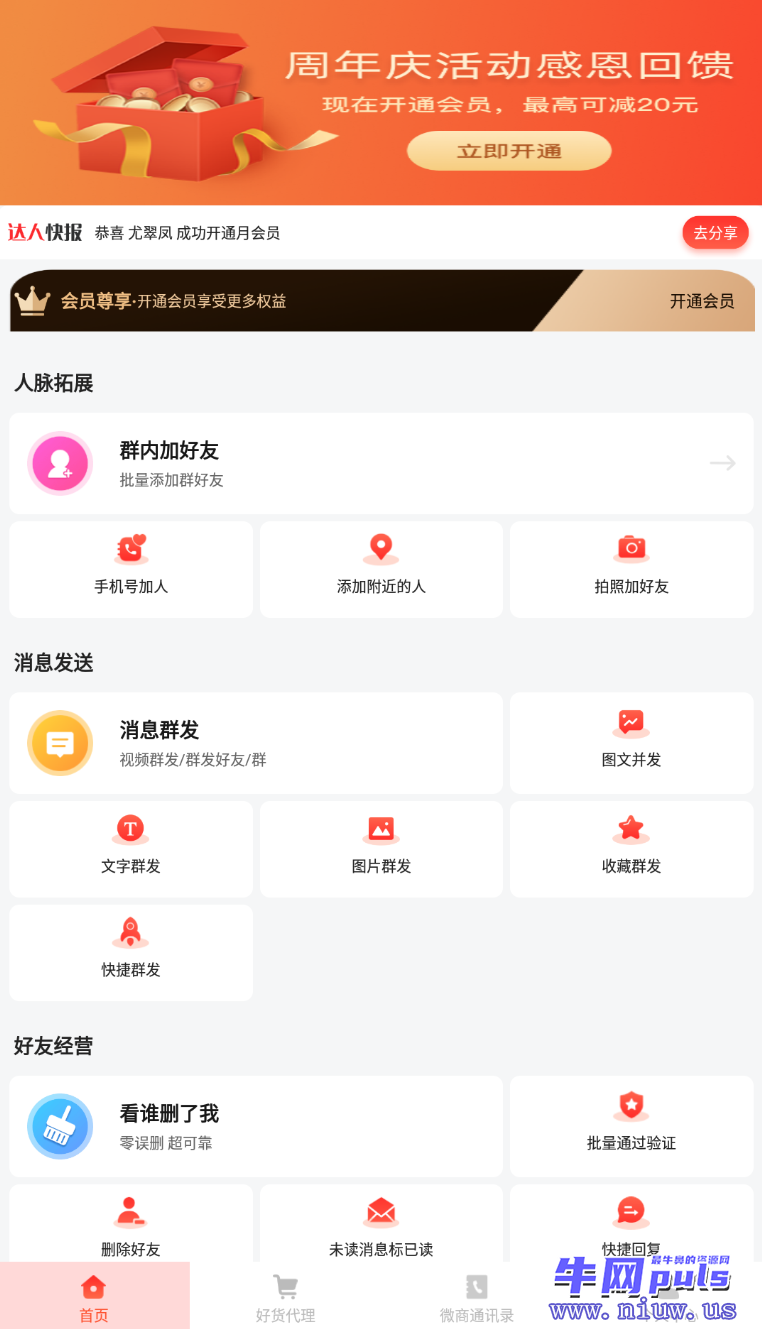Tap the 立即开通 button on the banner
Screen dimensions: 762x1329
coord(509,151)
